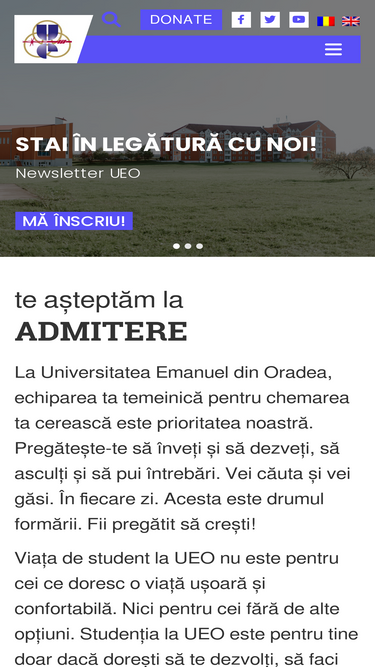Select the third carousel slide dot
This screenshot has height=667, width=375.
click(199, 246)
